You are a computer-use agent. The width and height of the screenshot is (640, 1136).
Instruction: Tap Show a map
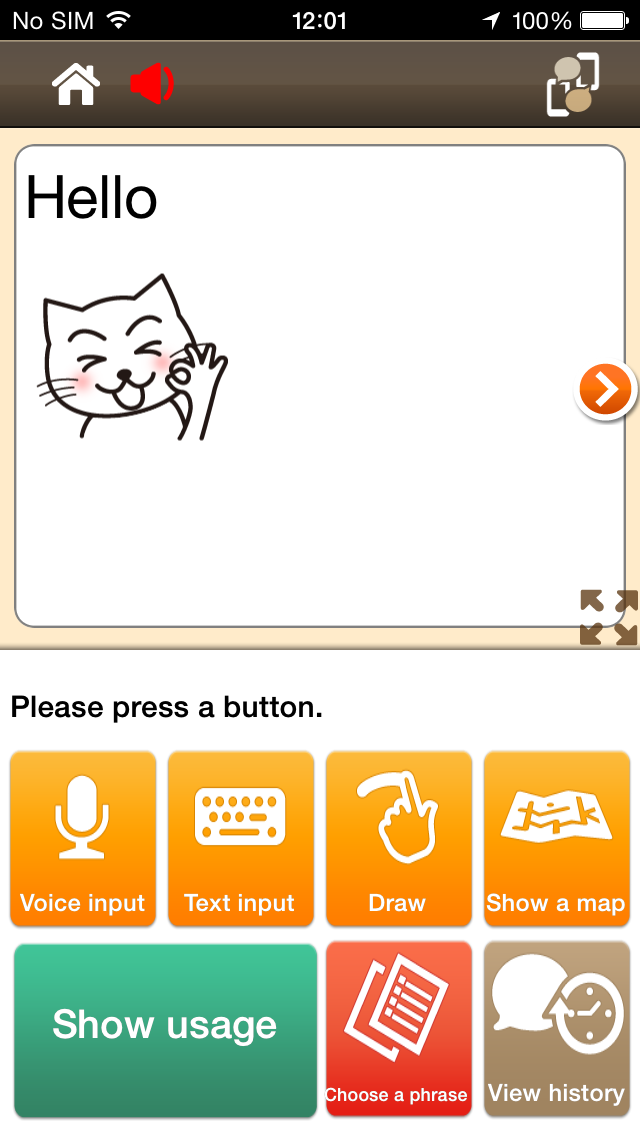point(557,839)
